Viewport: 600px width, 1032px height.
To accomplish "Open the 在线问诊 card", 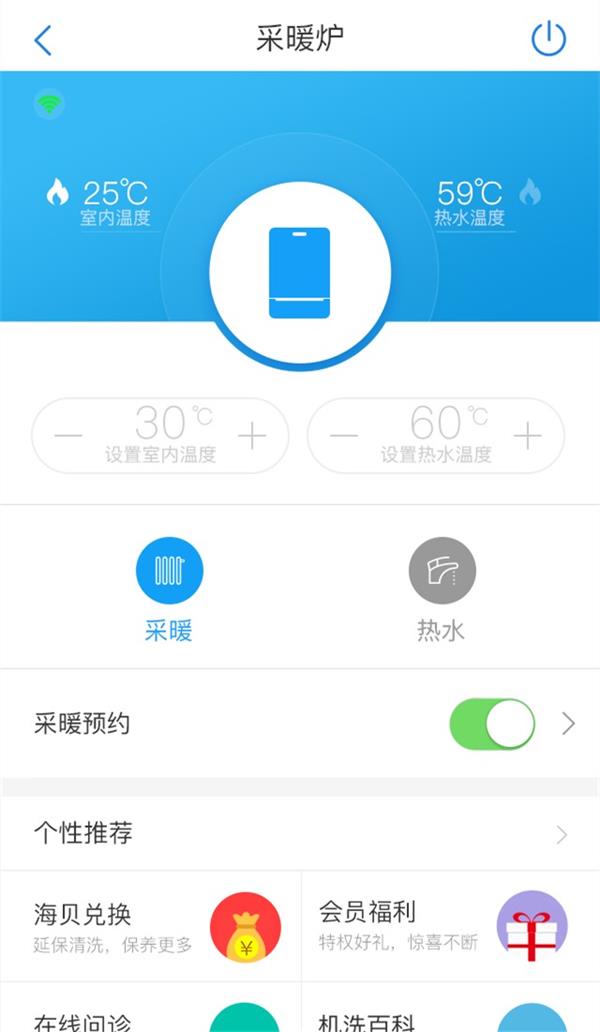I will (151, 1008).
